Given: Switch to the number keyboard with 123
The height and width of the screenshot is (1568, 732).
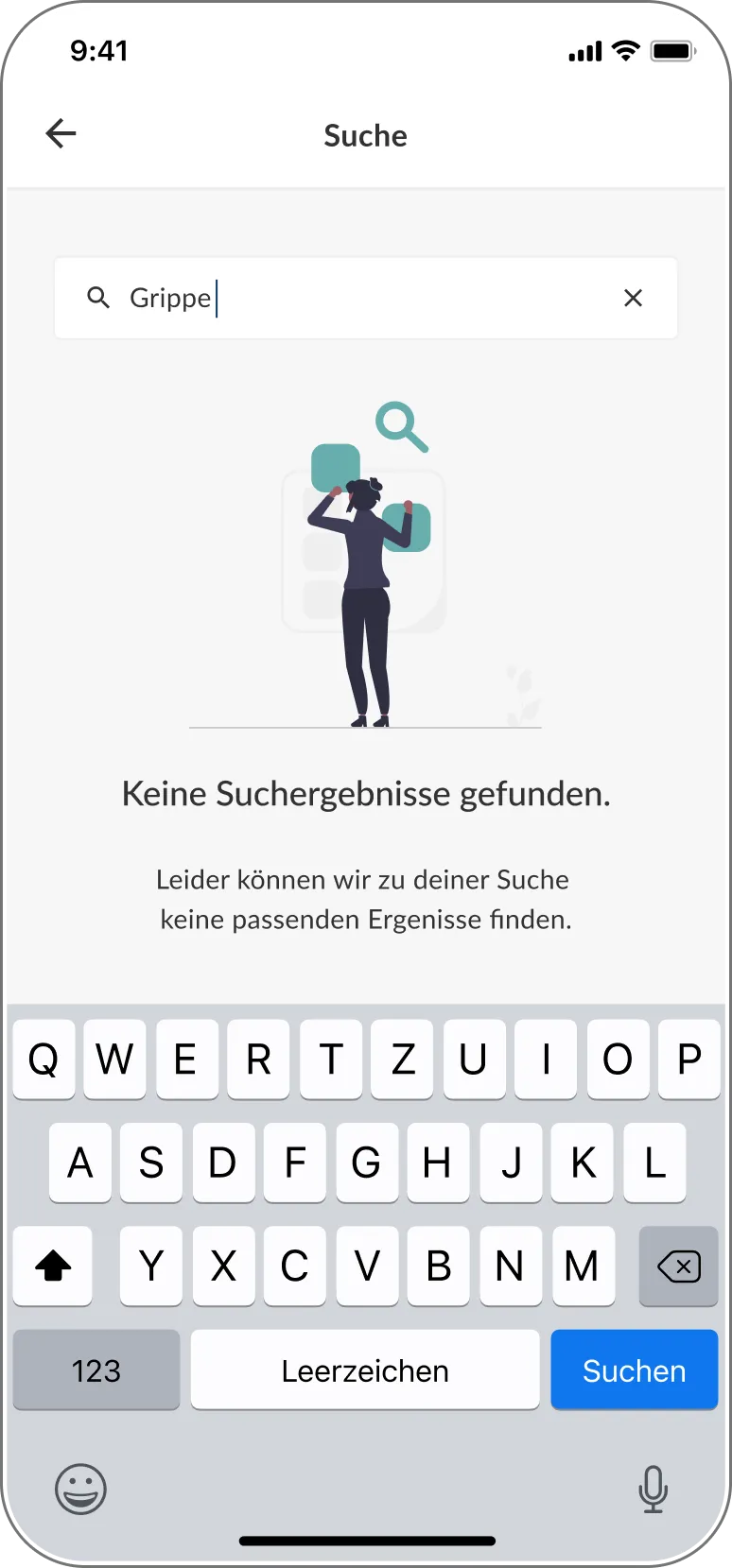Looking at the screenshot, I should point(96,1370).
